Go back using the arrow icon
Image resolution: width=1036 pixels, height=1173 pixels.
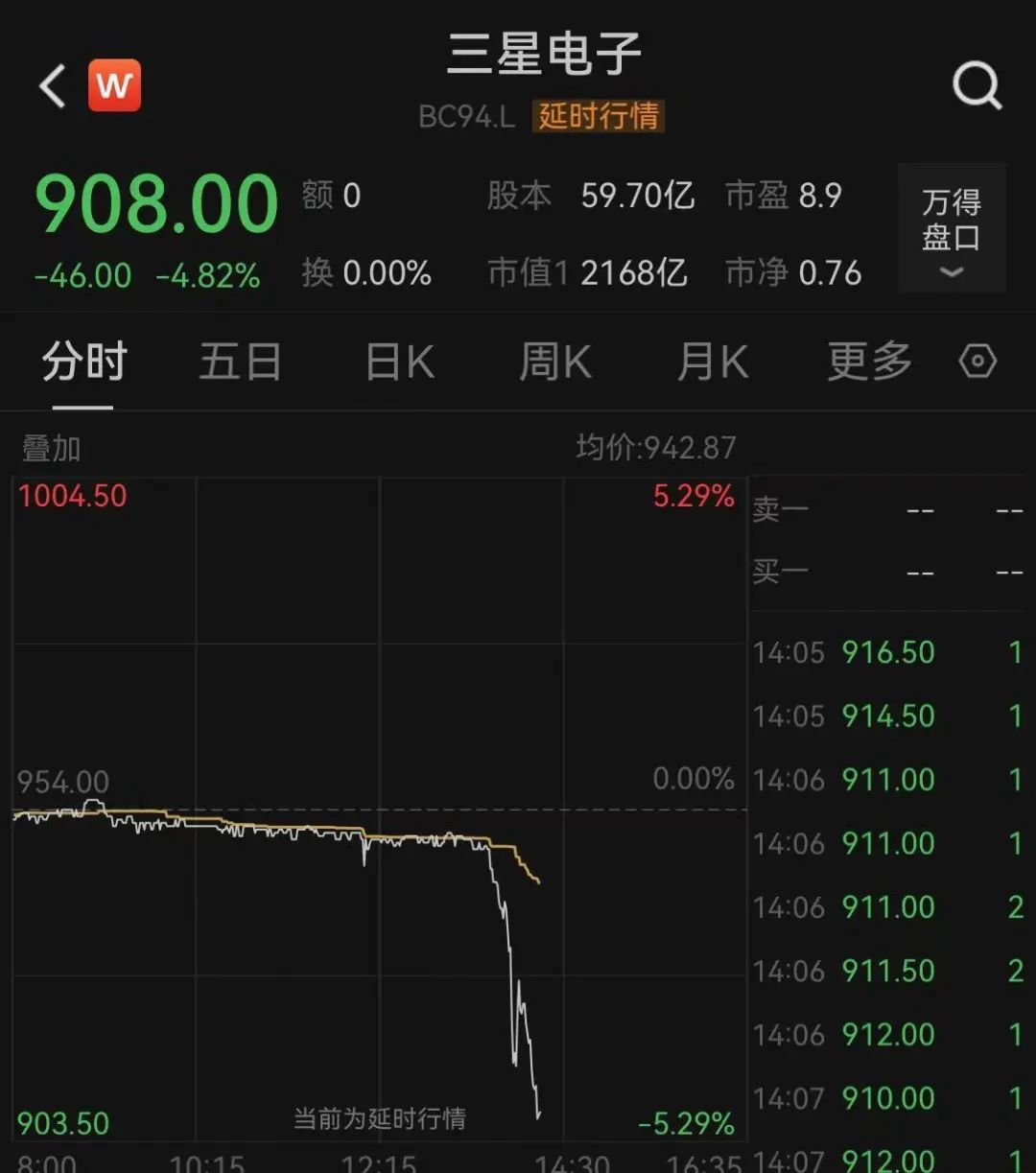click(x=53, y=86)
